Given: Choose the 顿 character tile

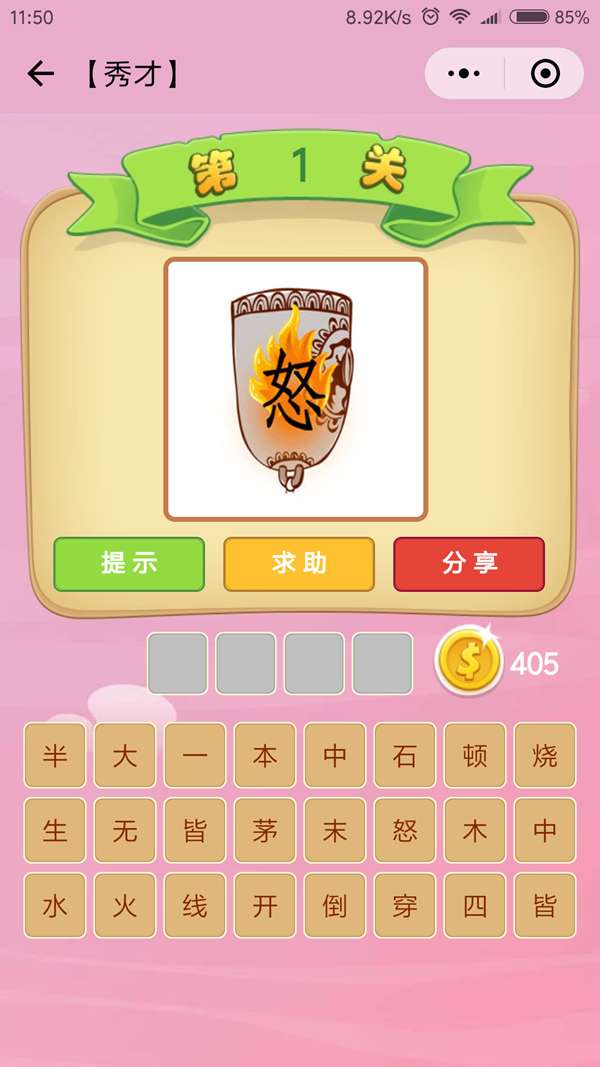Looking at the screenshot, I should point(475,755).
